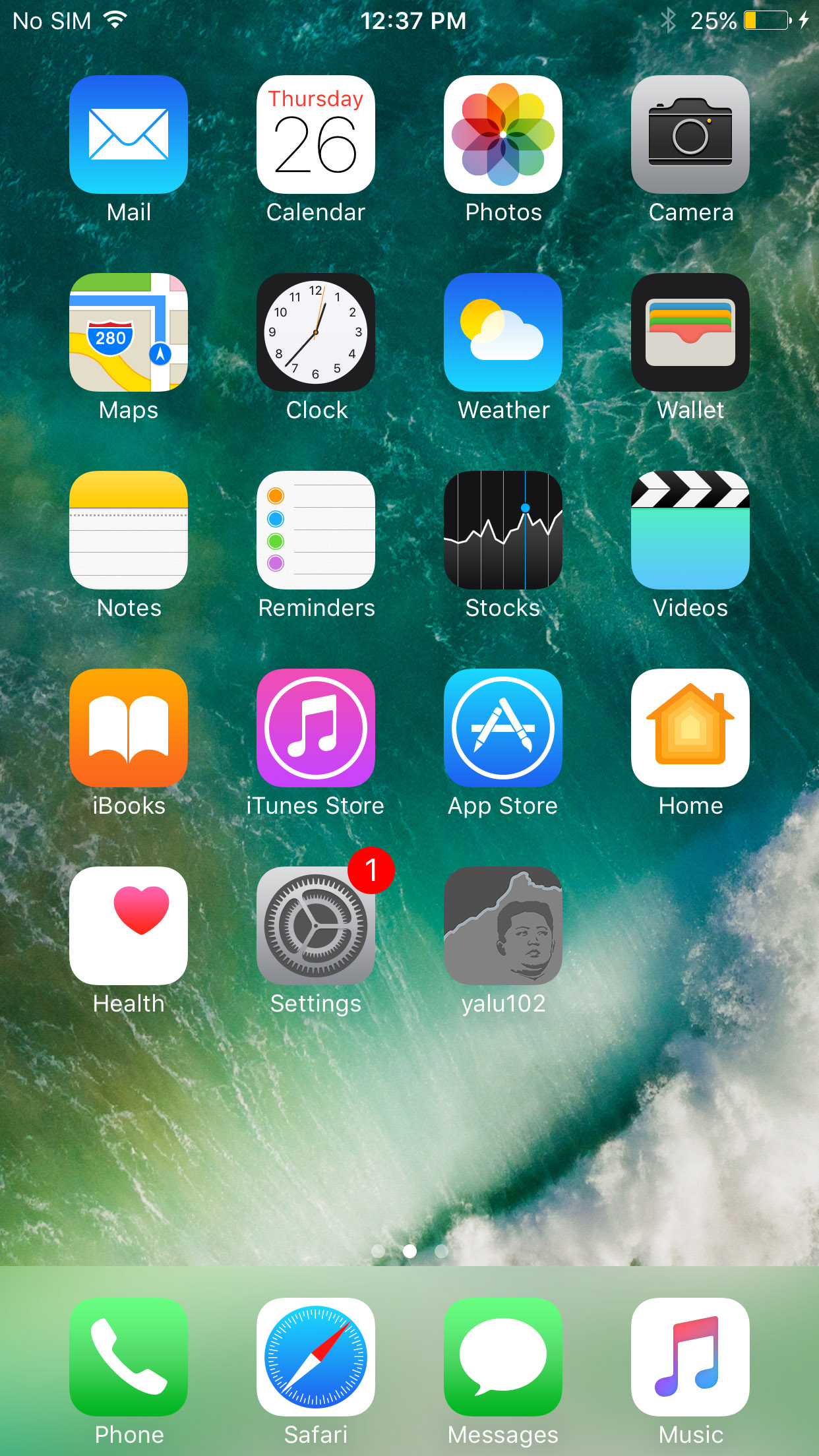Launch Reminders

(316, 530)
